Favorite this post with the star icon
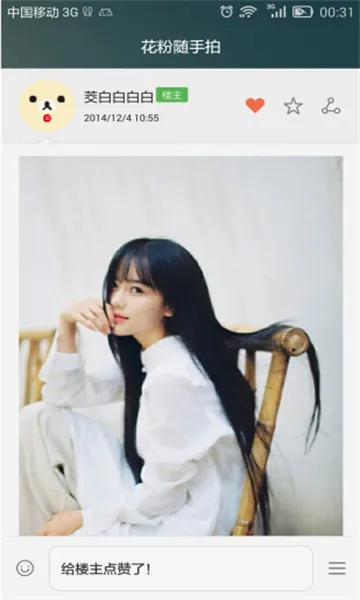 [293, 106]
